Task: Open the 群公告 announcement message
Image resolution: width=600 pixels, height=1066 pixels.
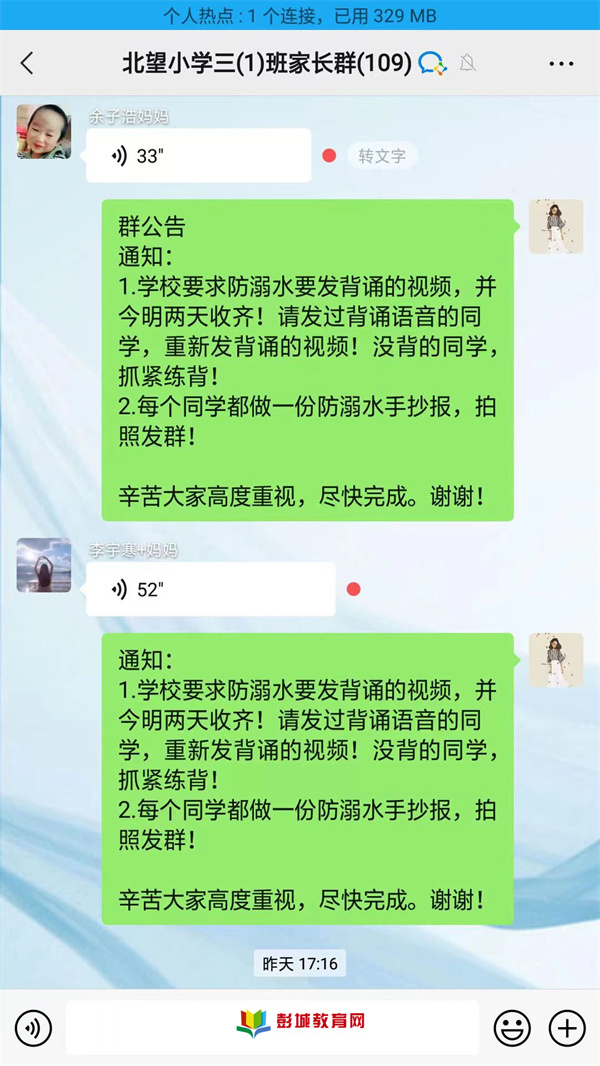Action: pyautogui.click(x=307, y=360)
